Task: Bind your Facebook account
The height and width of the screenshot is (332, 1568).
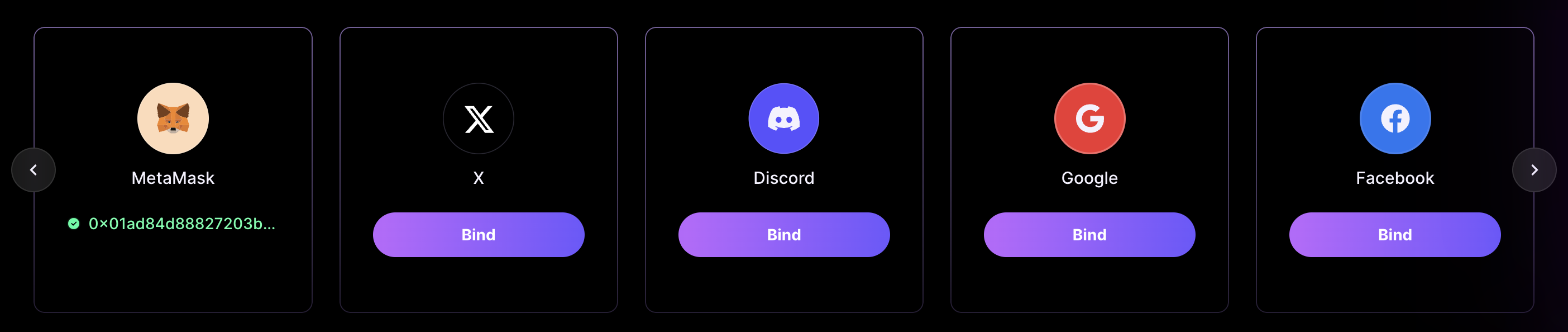Action: (x=1395, y=235)
